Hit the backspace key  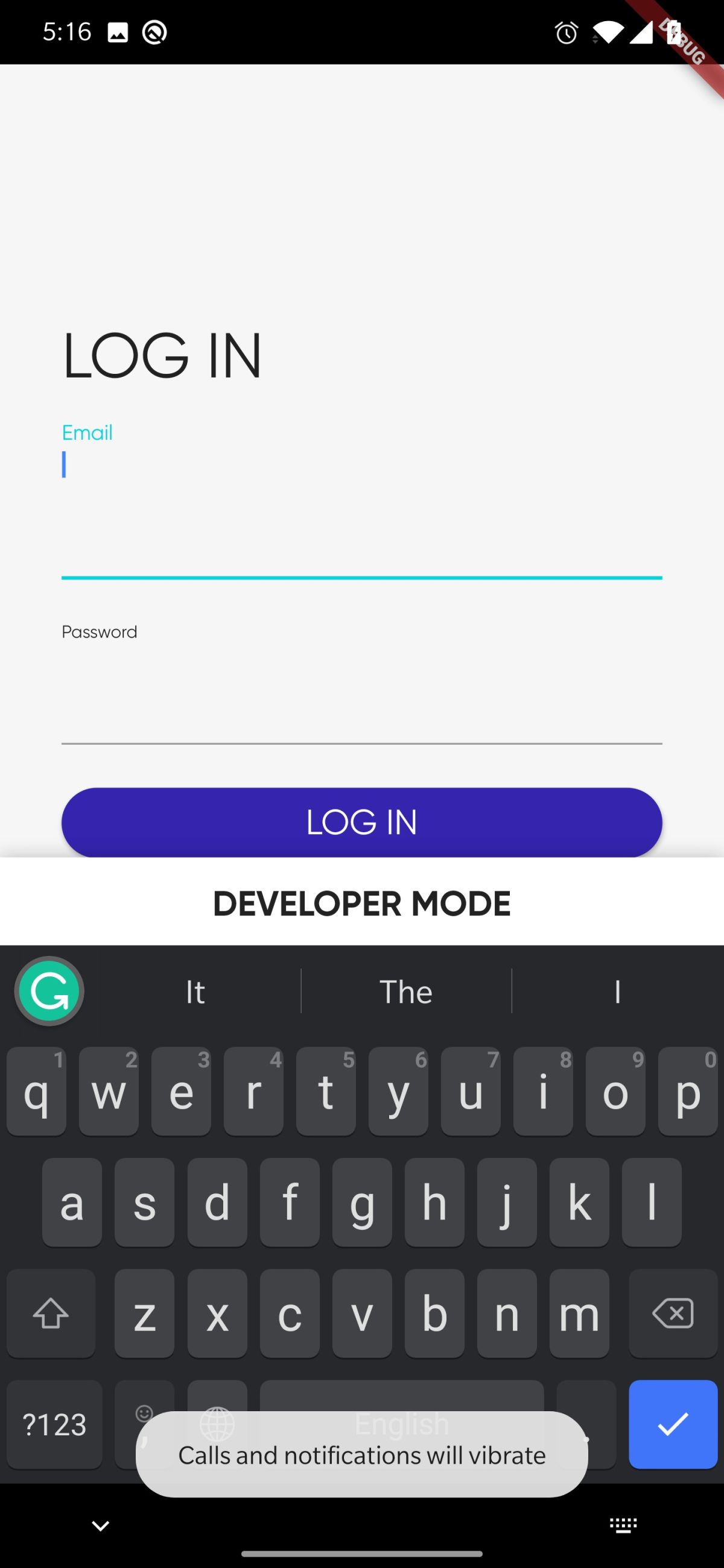pos(672,1314)
